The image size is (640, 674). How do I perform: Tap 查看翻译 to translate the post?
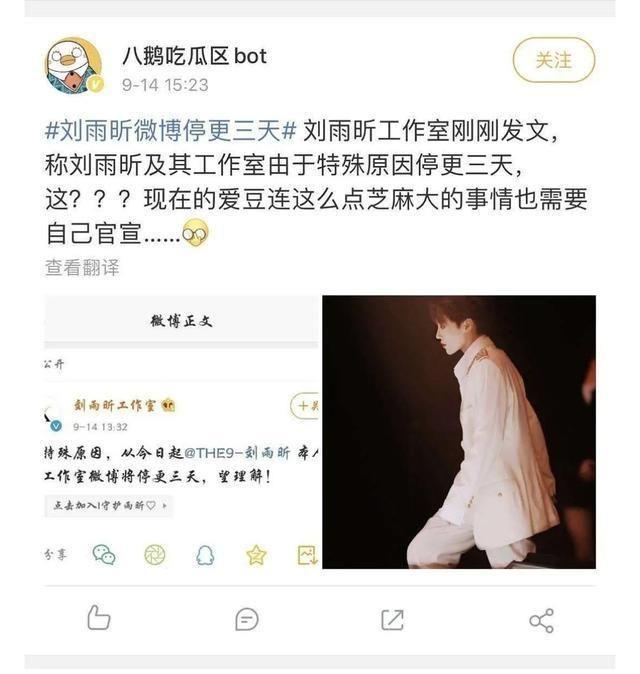click(x=82, y=267)
